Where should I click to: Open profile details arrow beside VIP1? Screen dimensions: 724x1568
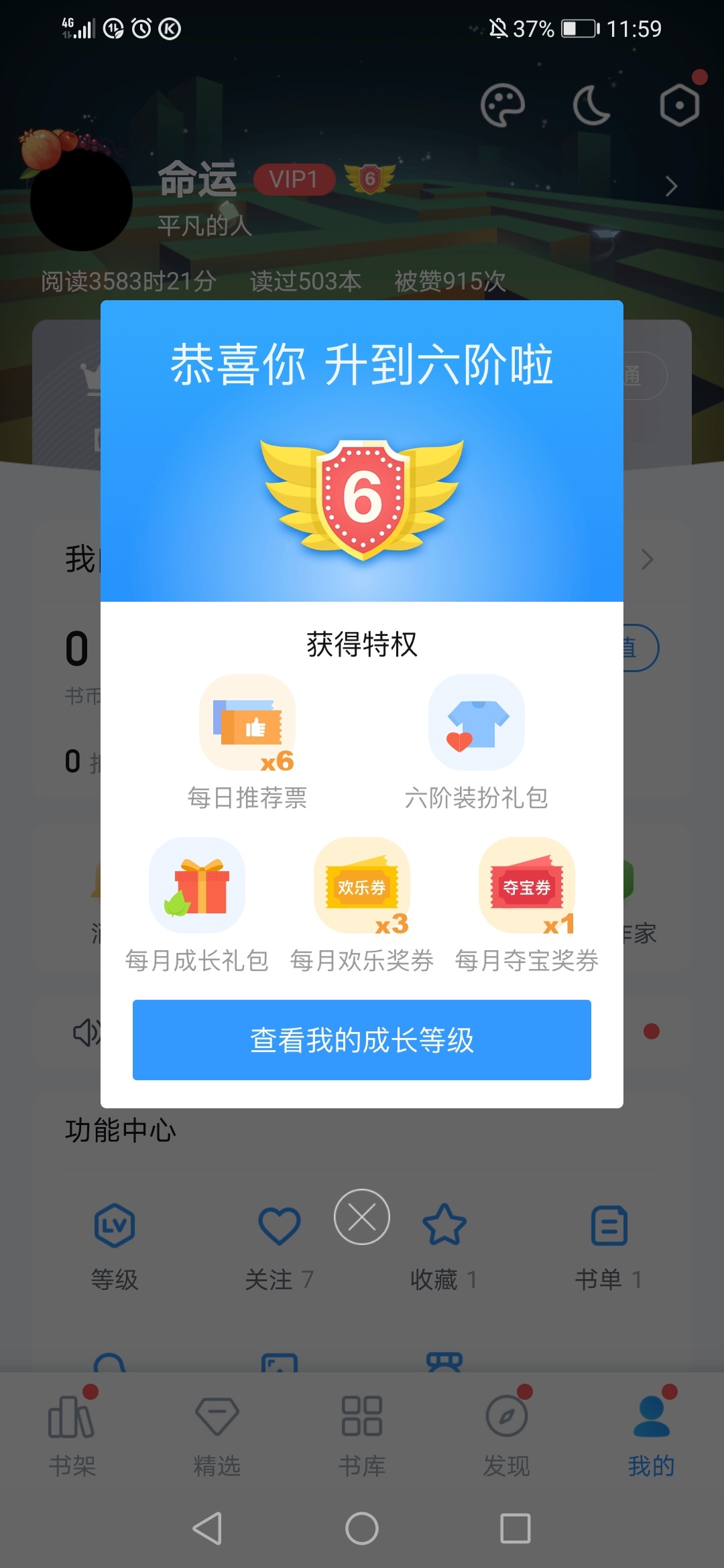coord(671,186)
